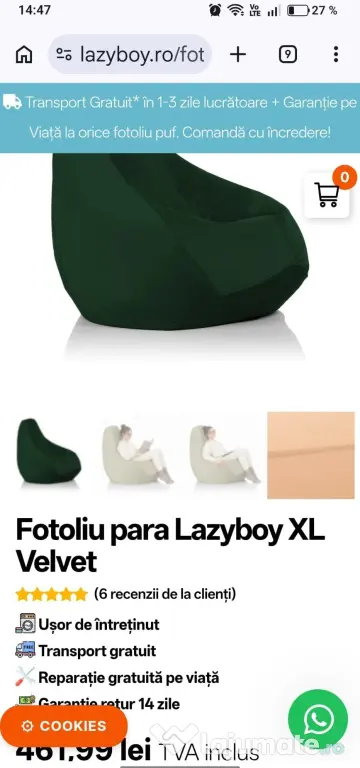
Task: Open the tab switcher showing 9 tabs
Action: point(288,55)
